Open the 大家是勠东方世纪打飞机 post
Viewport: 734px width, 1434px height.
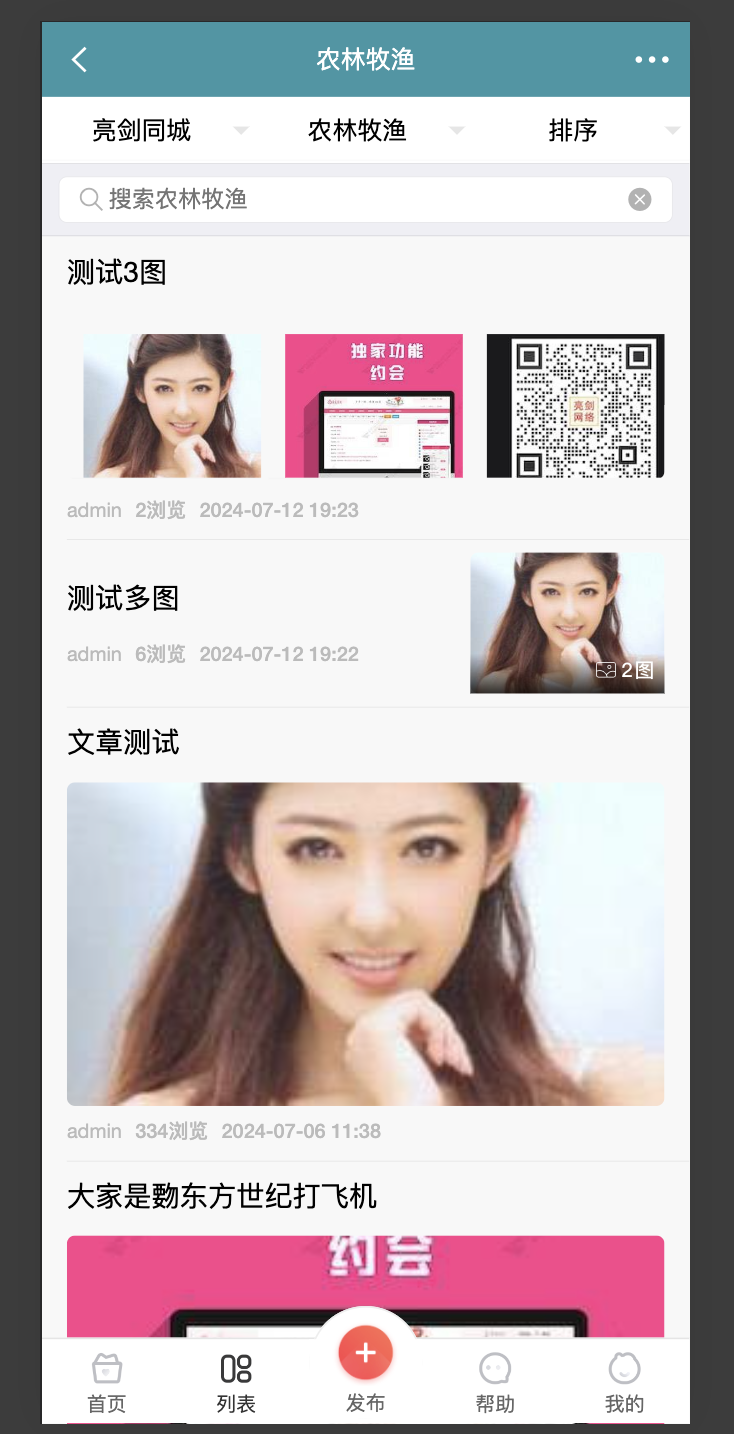(x=222, y=1196)
